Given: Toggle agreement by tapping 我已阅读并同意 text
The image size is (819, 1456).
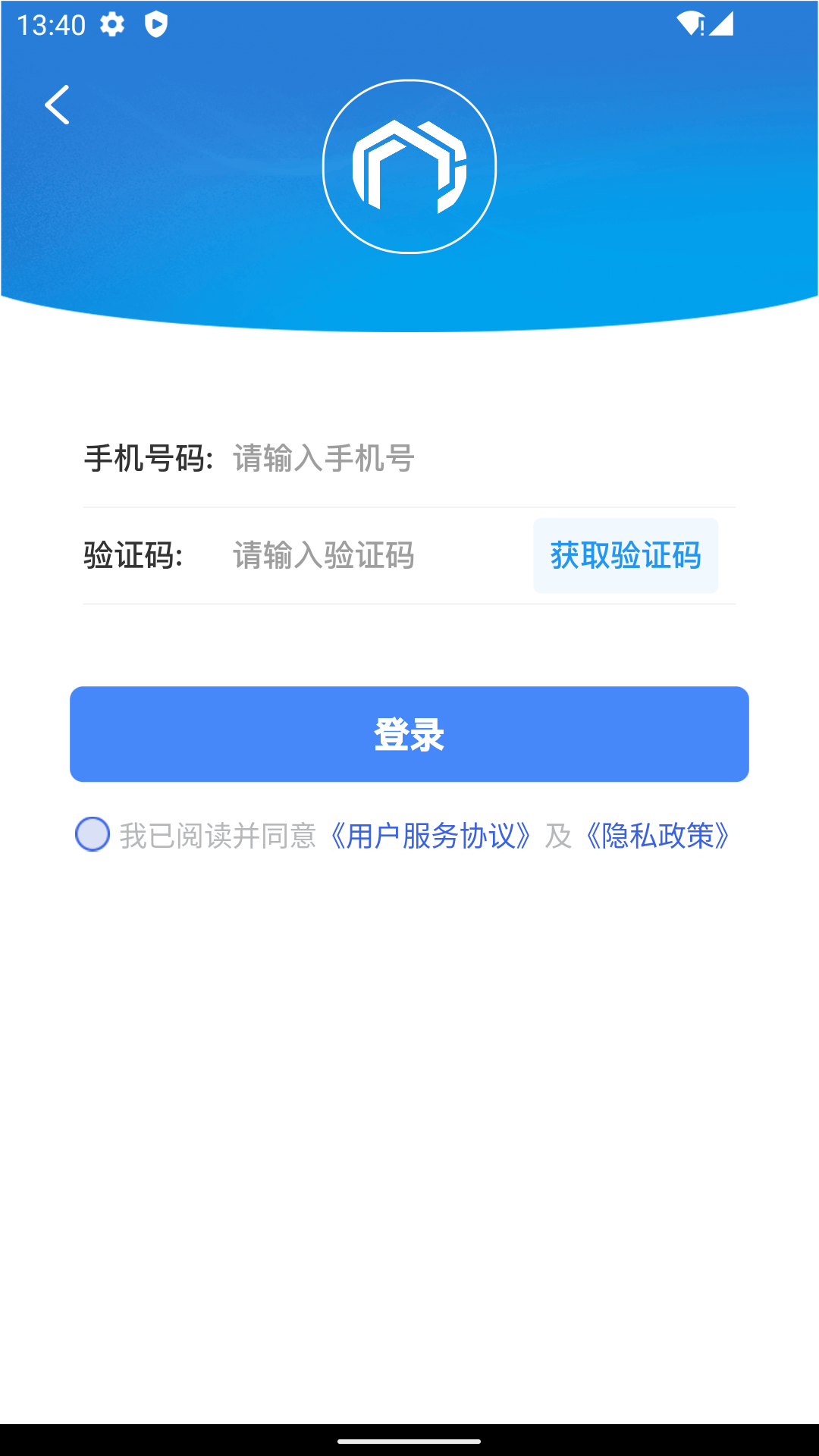Looking at the screenshot, I should click(220, 834).
